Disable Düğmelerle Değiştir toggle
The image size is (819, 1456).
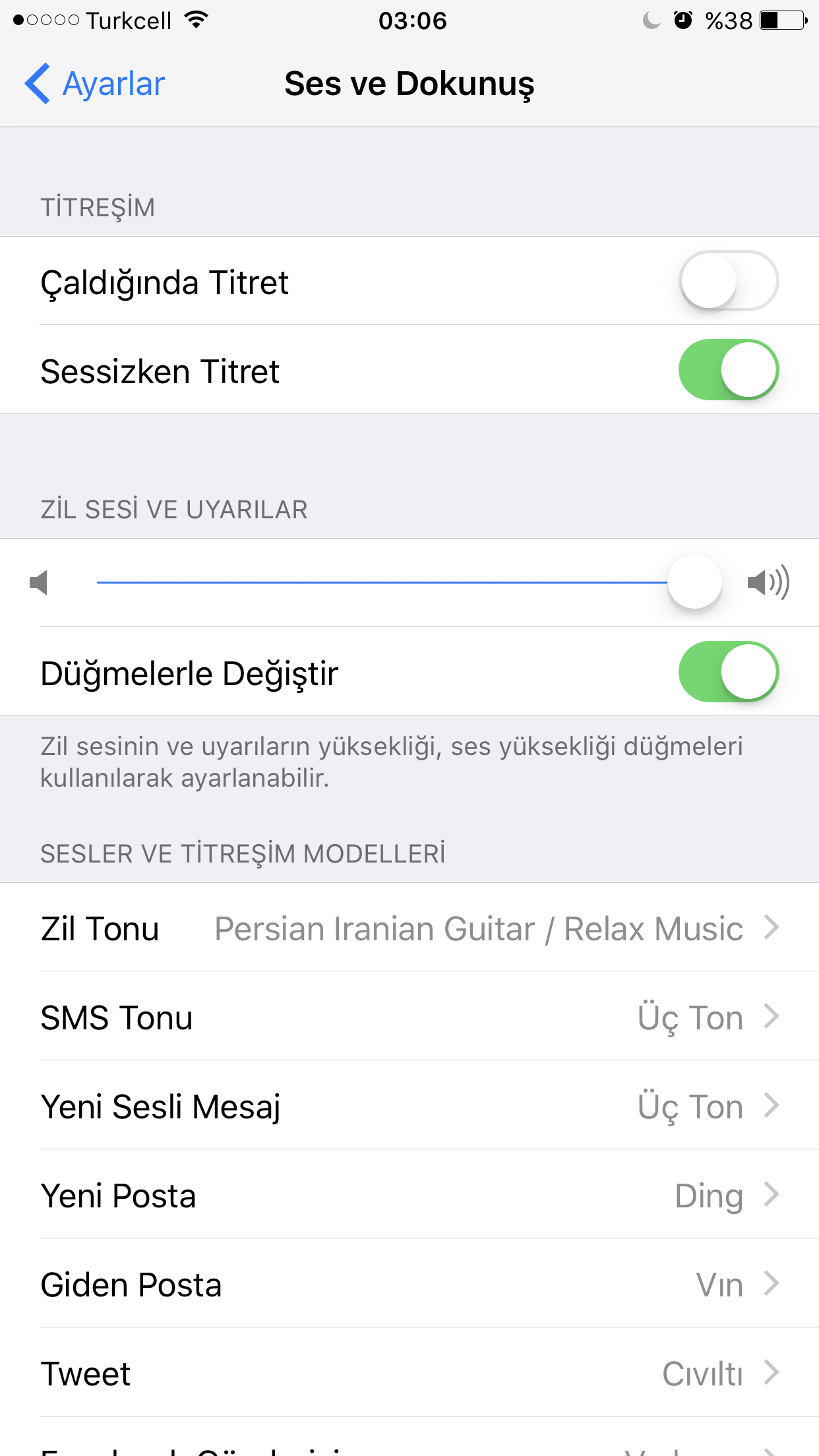[729, 672]
